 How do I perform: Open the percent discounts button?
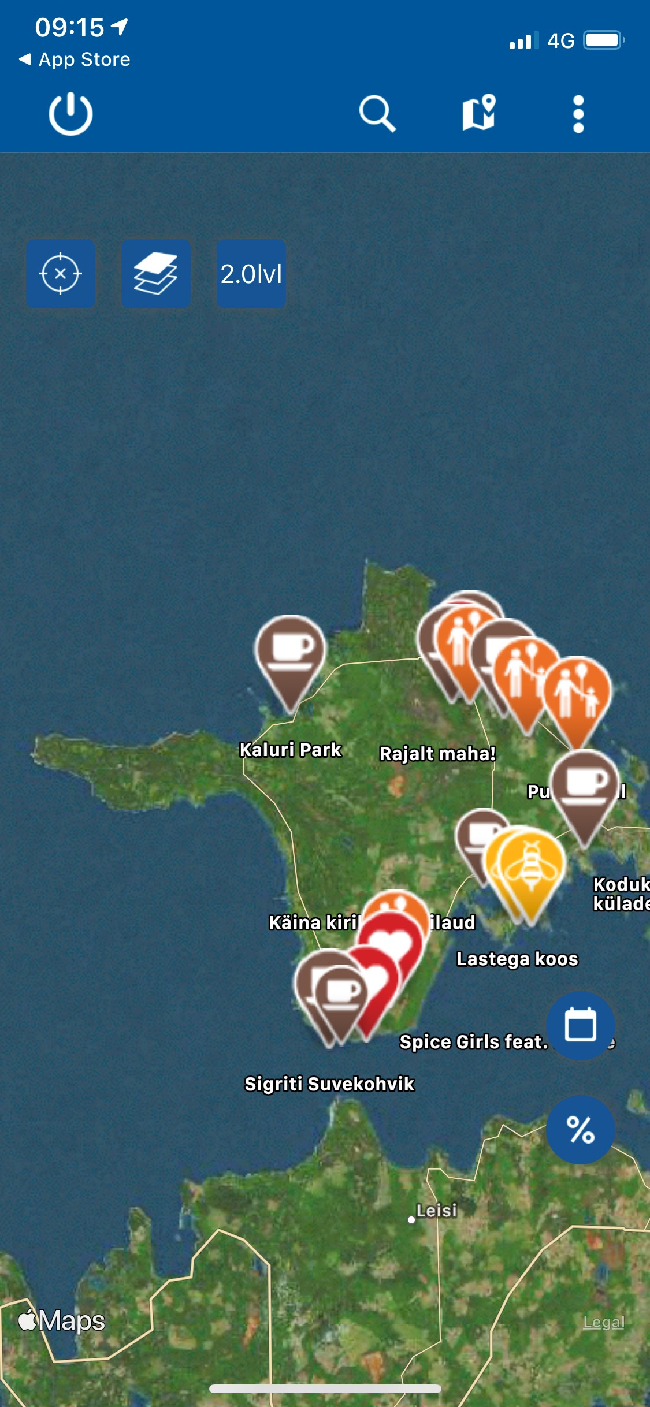(580, 1130)
